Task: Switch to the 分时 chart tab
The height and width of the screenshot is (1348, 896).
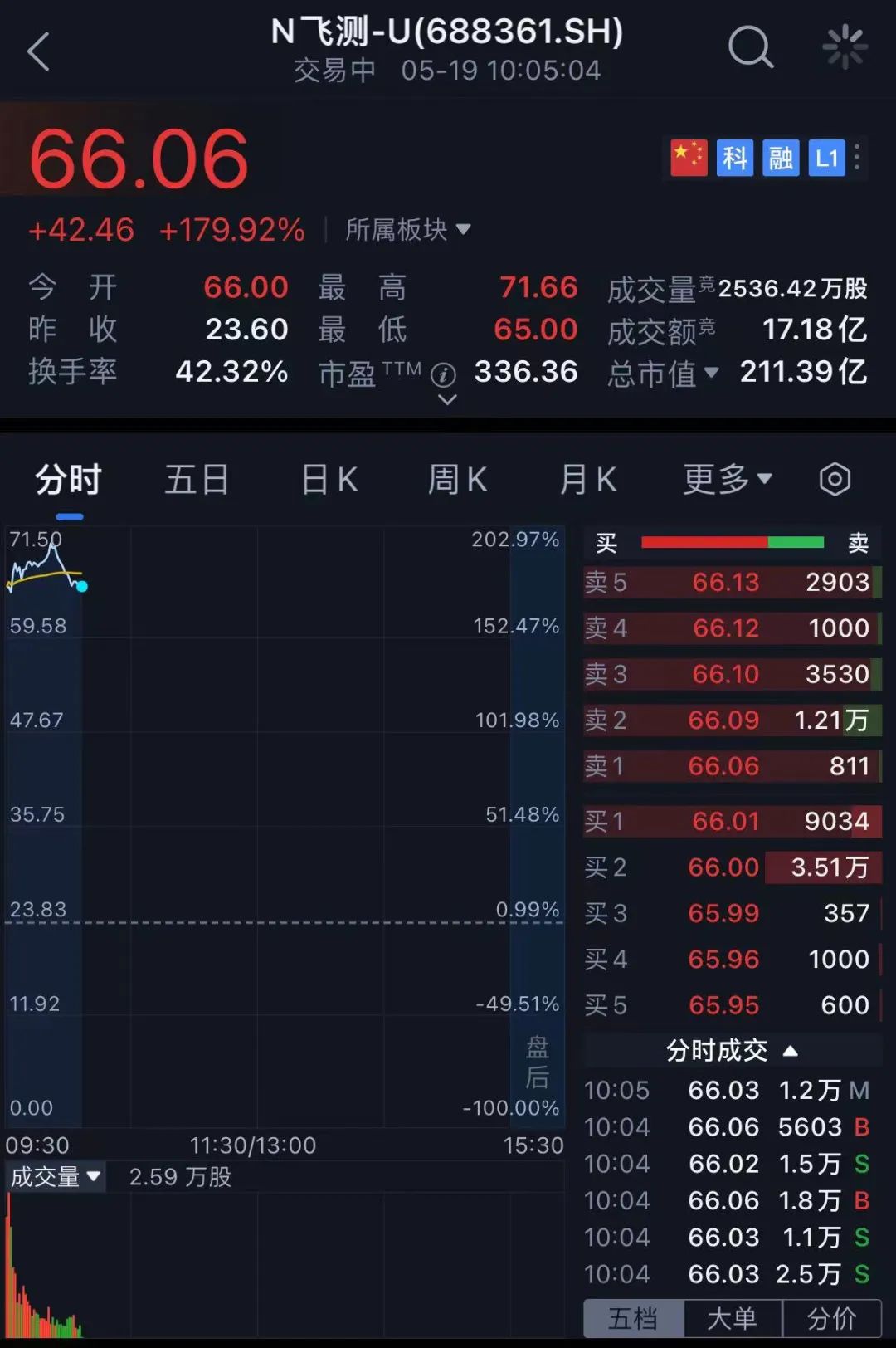Action: coord(69,480)
